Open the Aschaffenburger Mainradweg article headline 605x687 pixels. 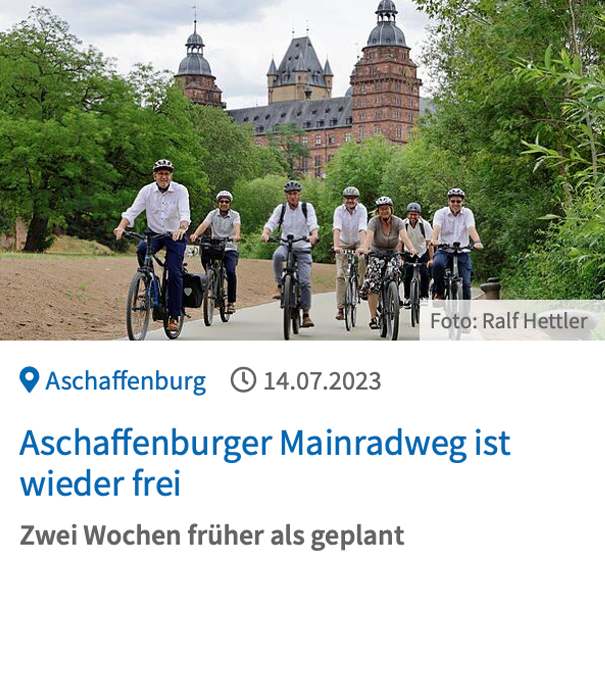[x=265, y=462]
